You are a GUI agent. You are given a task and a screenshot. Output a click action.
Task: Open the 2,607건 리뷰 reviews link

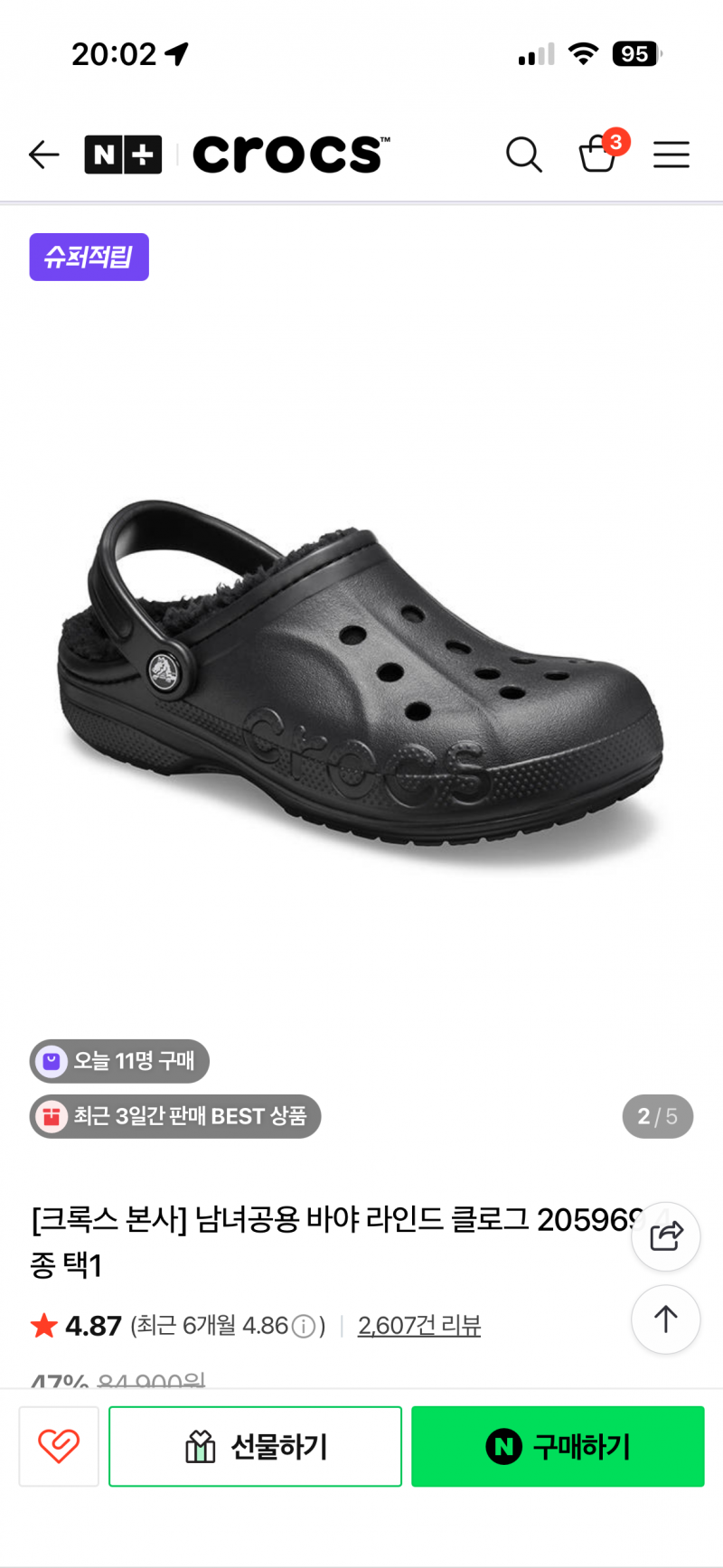click(419, 1326)
